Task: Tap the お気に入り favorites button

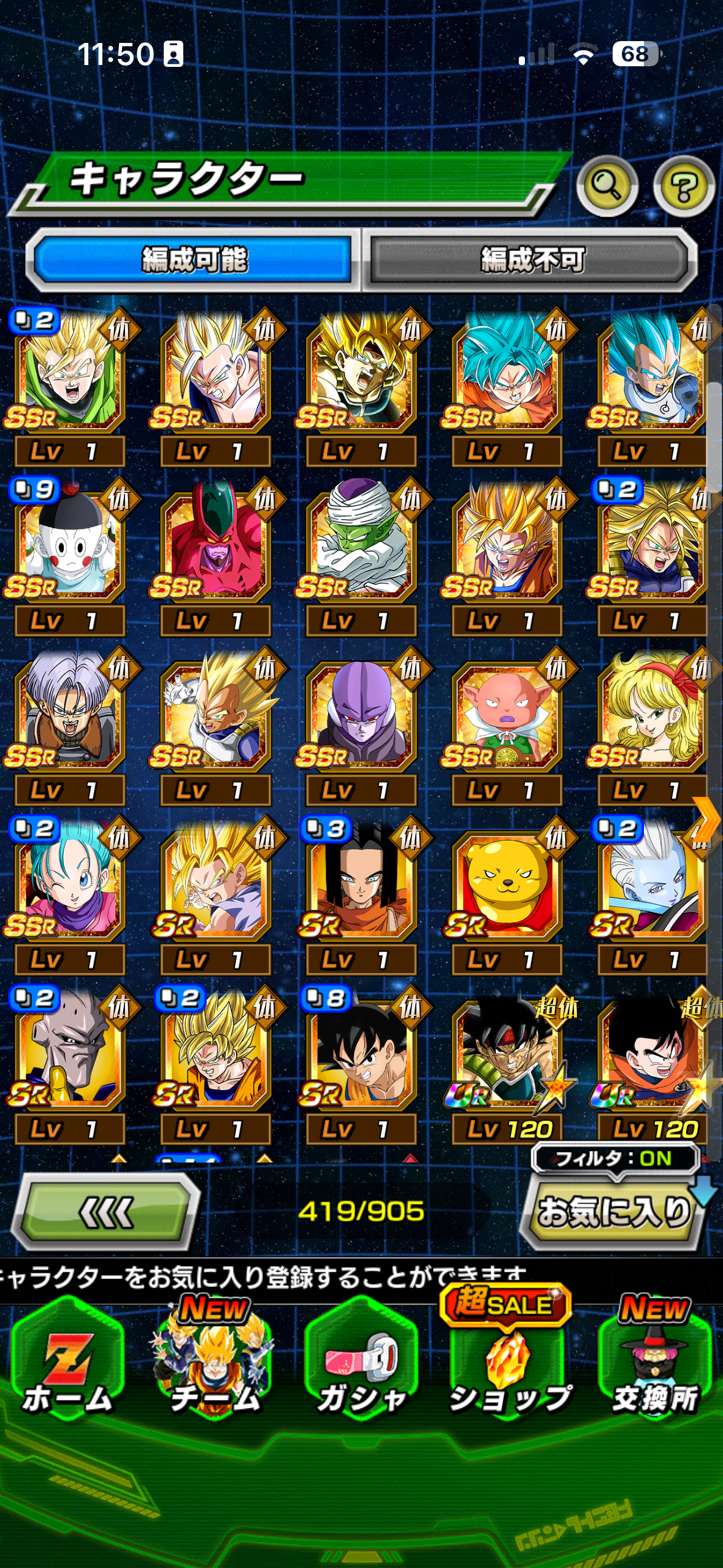Action: pyautogui.click(x=613, y=1212)
